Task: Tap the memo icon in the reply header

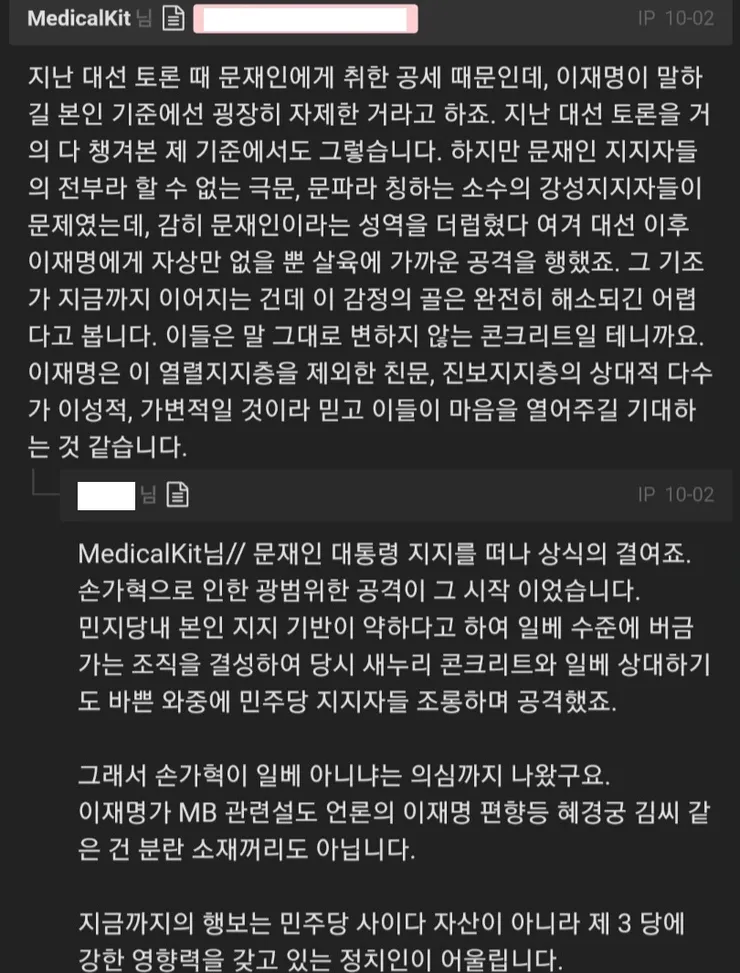Action: click(177, 495)
